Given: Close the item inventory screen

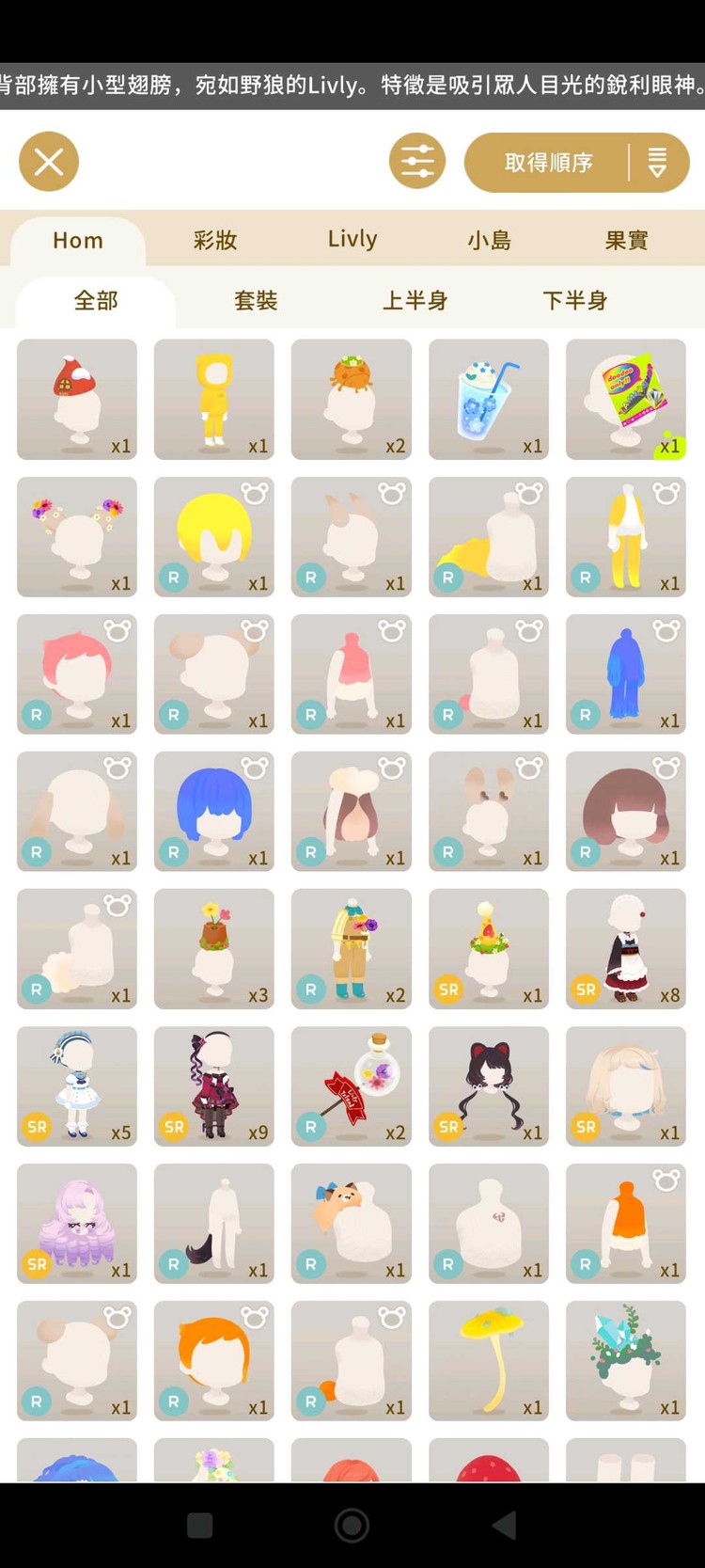Looking at the screenshot, I should coord(49,162).
